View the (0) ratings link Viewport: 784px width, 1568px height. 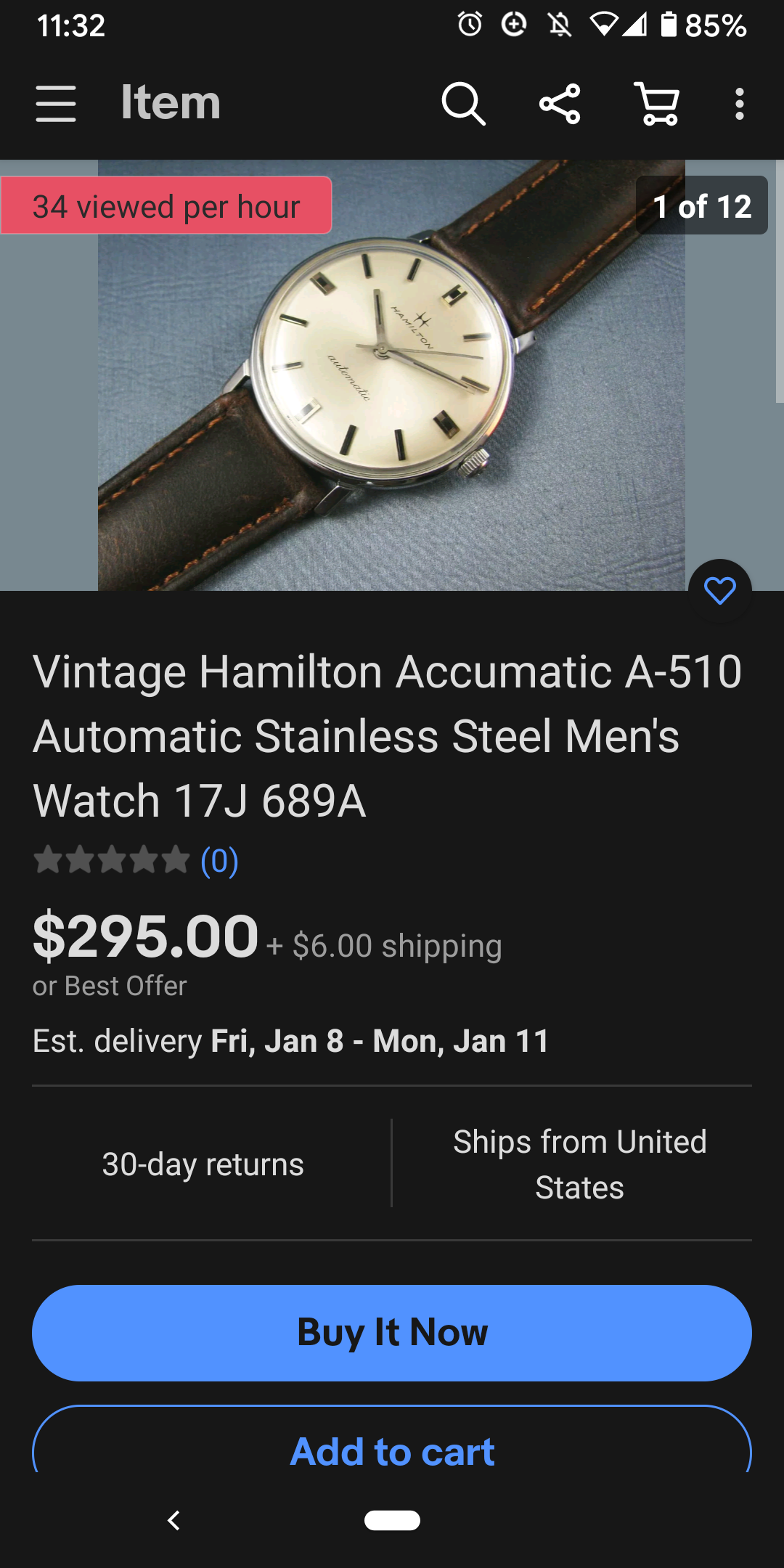[219, 861]
